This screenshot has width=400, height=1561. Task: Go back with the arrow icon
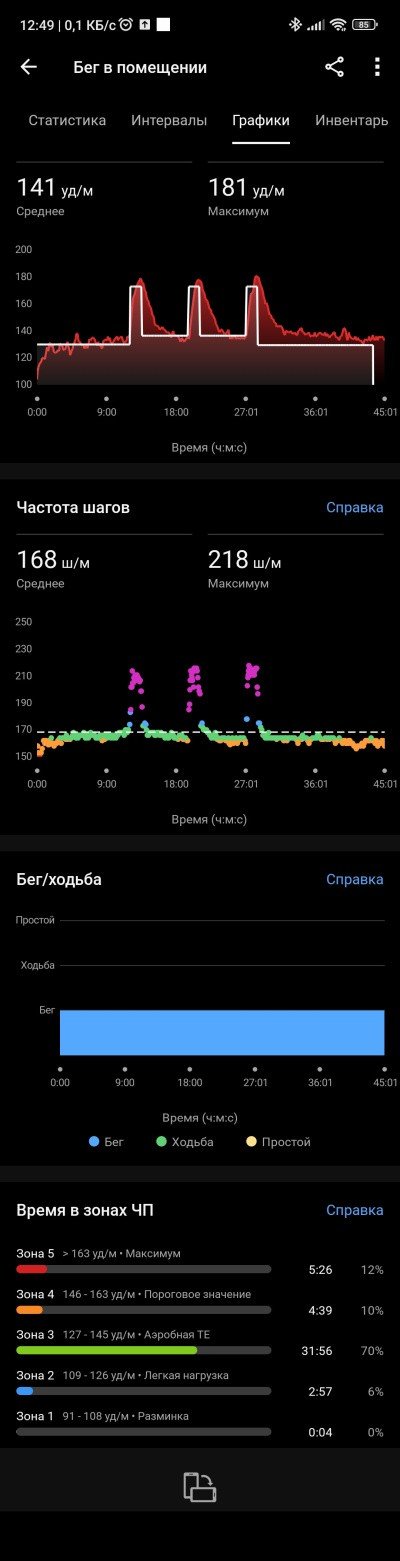(x=29, y=67)
